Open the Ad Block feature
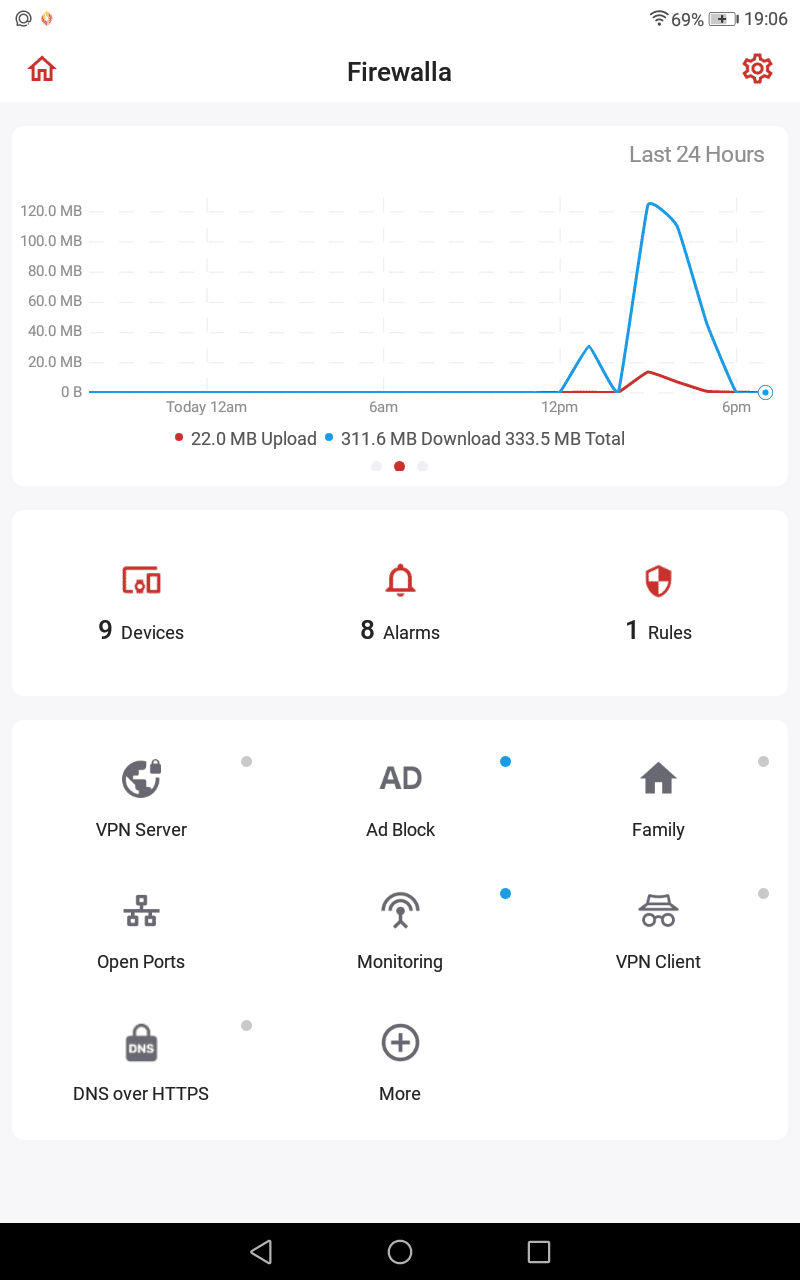This screenshot has height=1280, width=800. (x=400, y=795)
